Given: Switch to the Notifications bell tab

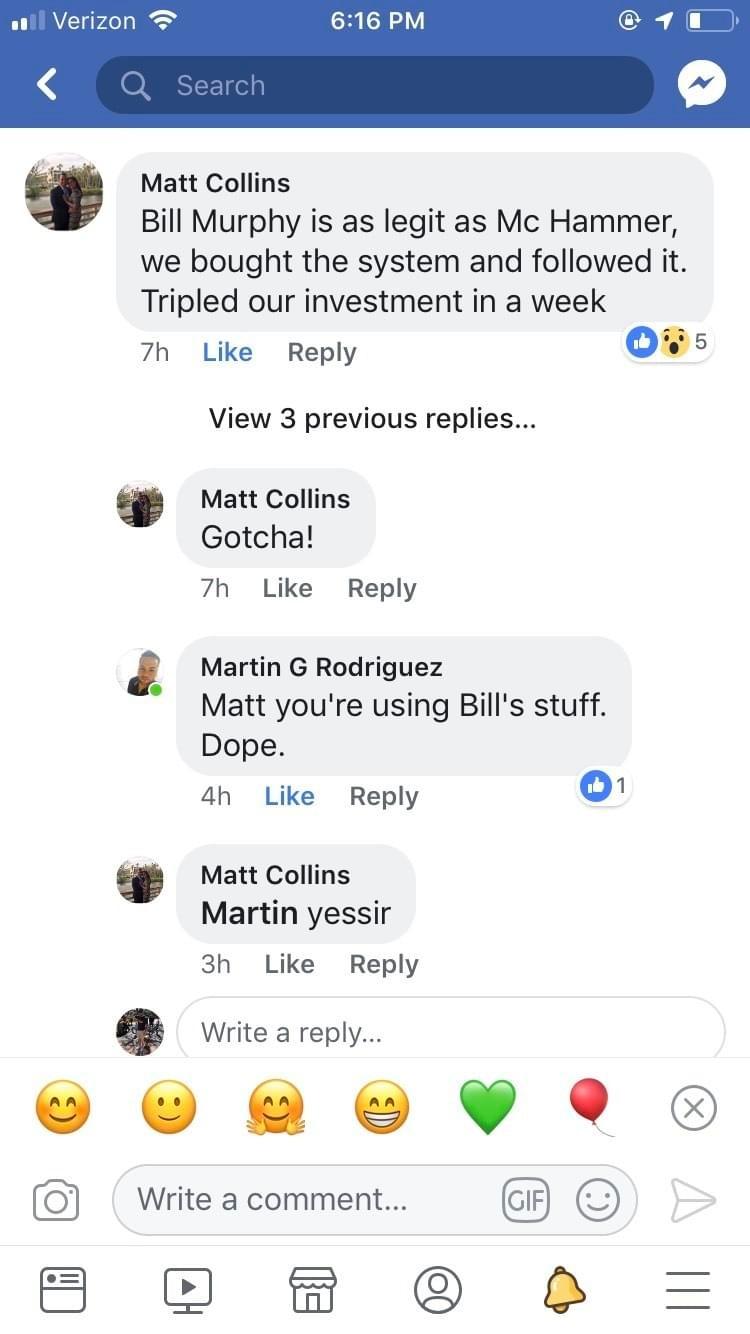Looking at the screenshot, I should point(564,1290).
